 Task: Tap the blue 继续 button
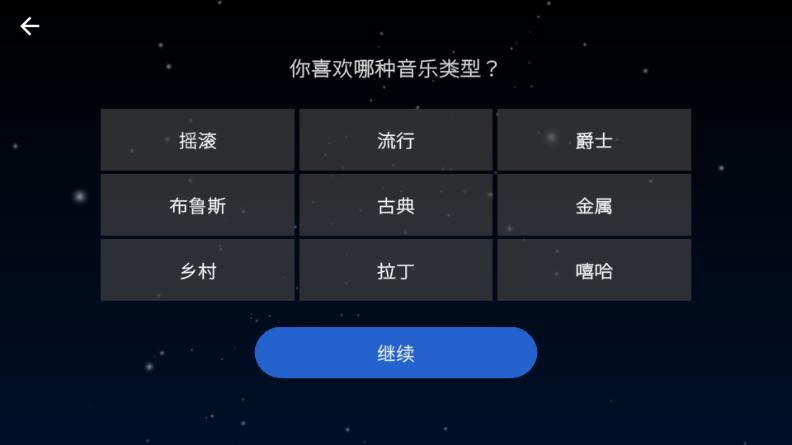(395, 353)
